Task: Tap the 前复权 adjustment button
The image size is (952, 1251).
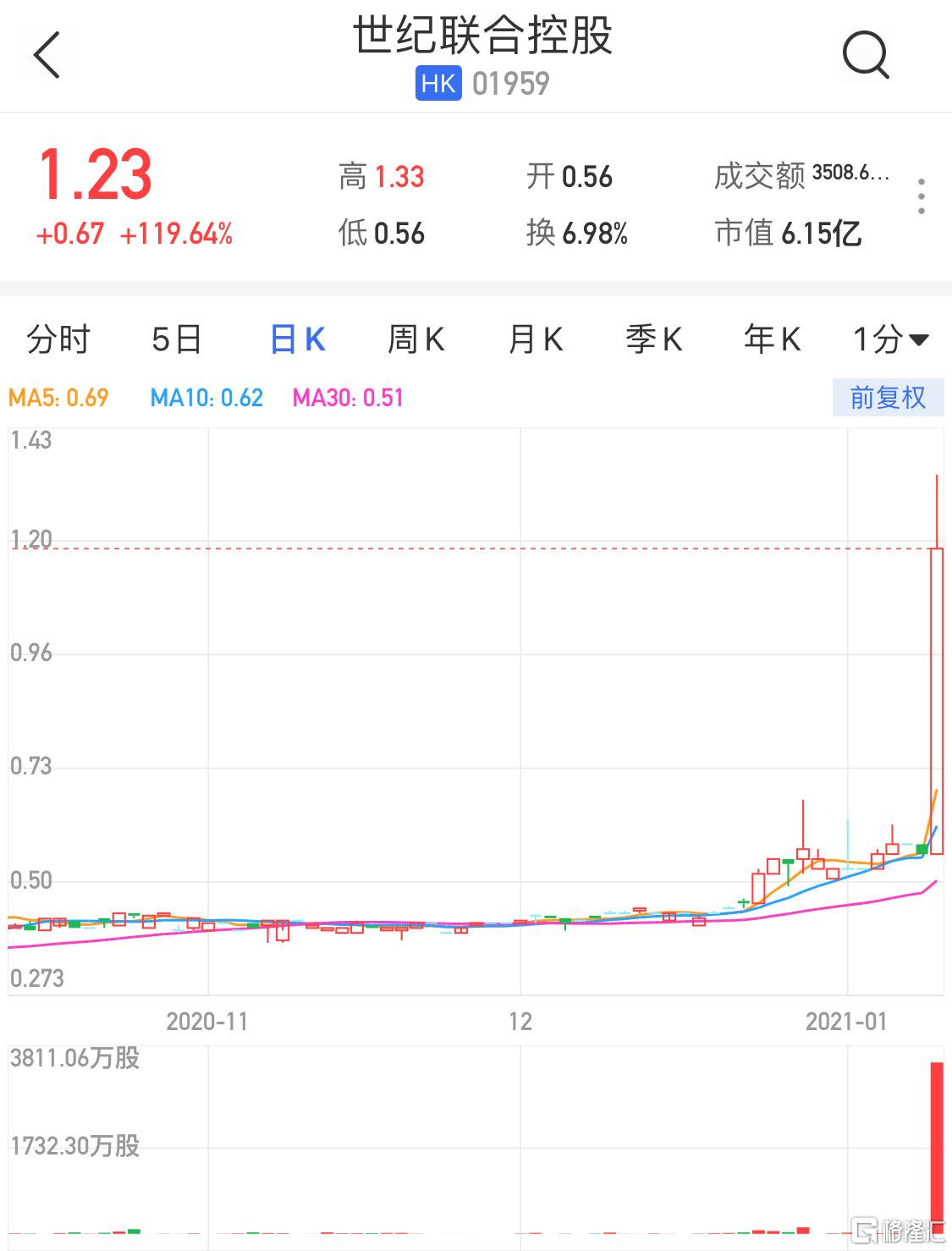Action: (887, 397)
